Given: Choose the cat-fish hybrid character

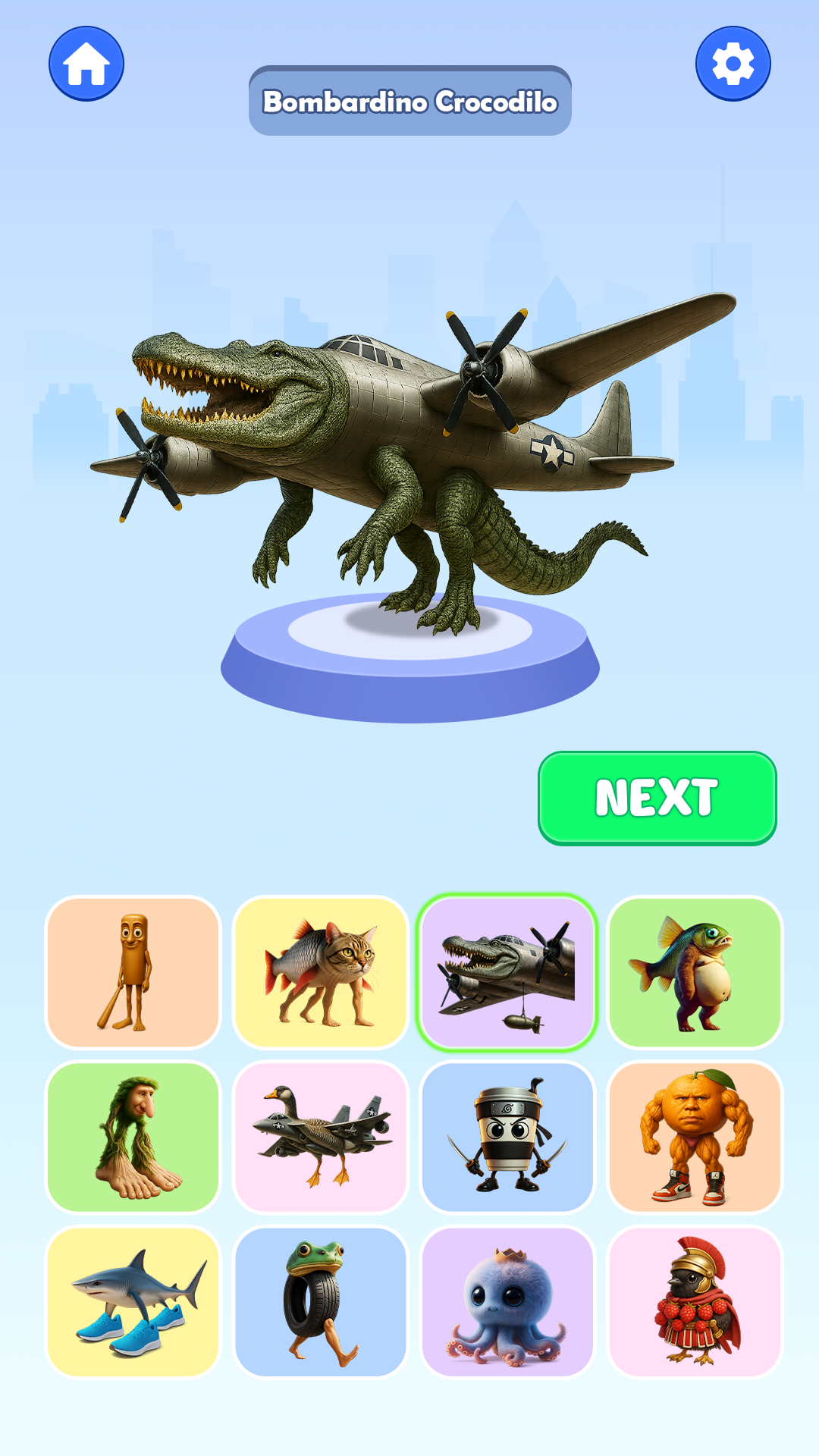Looking at the screenshot, I should point(321,973).
